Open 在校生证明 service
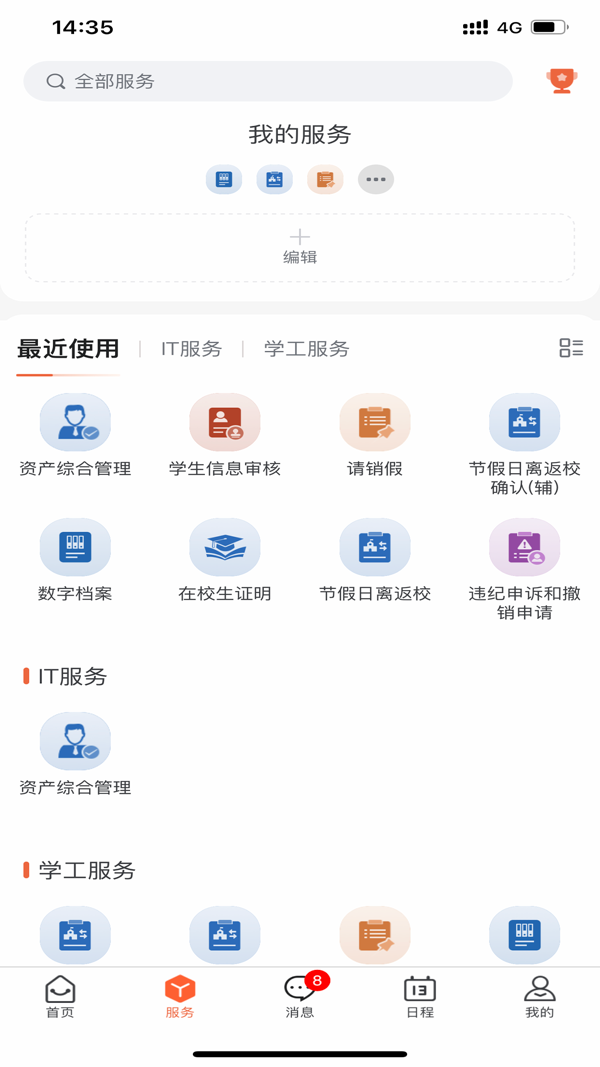The width and height of the screenshot is (600, 1067). tap(224, 561)
